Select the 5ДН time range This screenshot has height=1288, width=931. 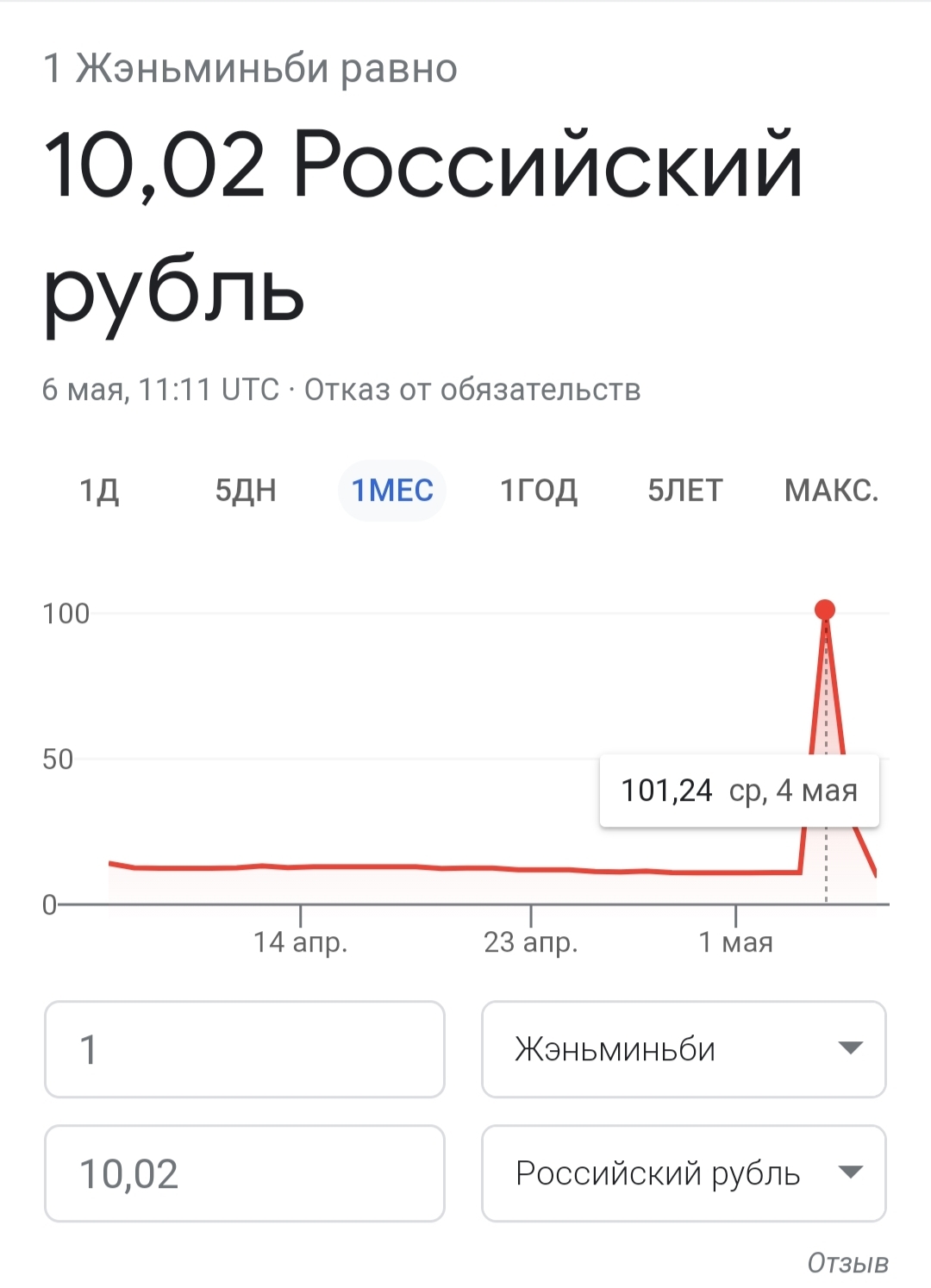point(246,491)
